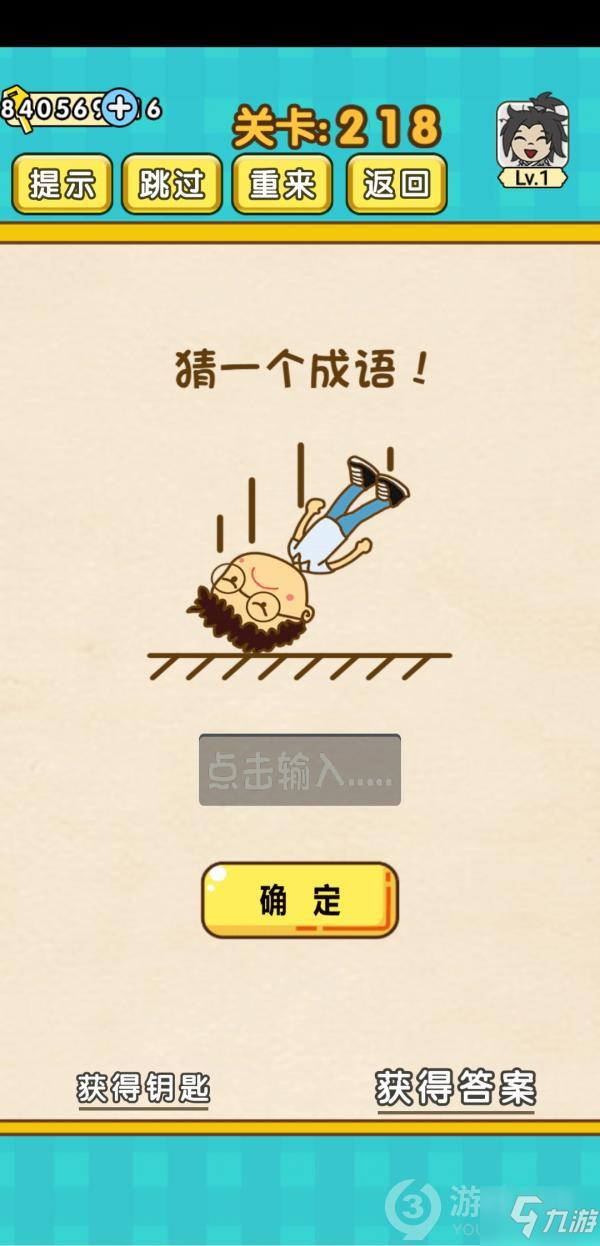Restart the level using 重来
This screenshot has height=1246, width=600.
click(x=283, y=184)
